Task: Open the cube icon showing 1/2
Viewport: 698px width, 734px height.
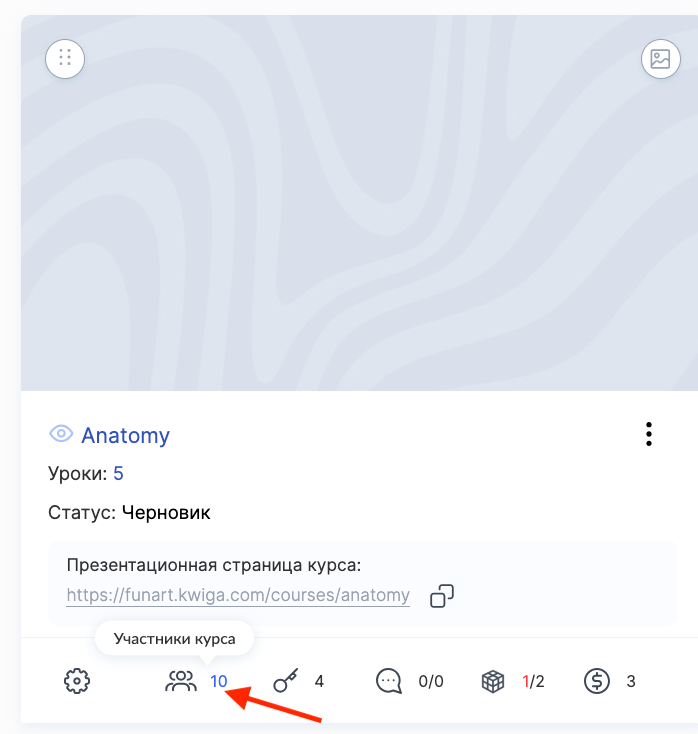Action: point(493,682)
